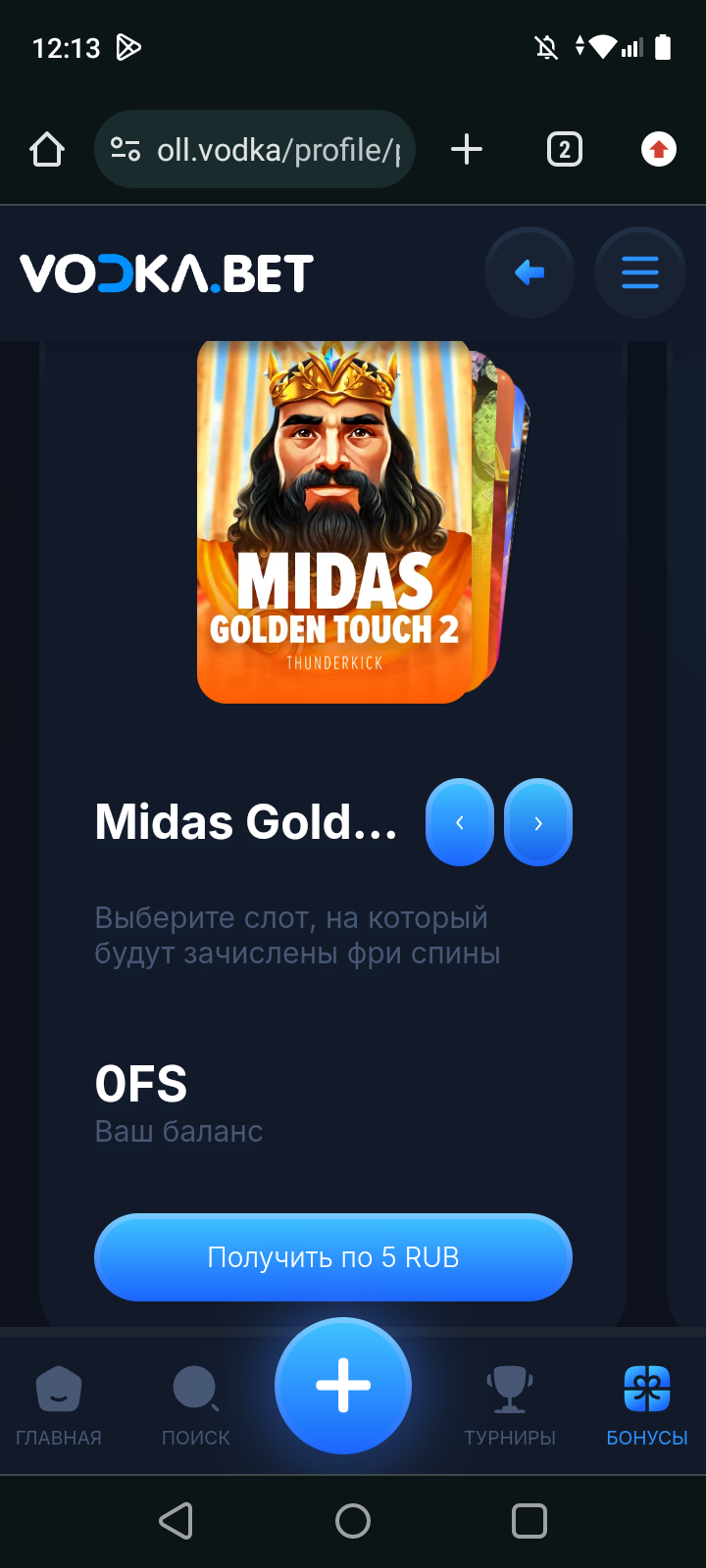Tap Получить по 5 RUB button
This screenshot has width=706, height=1568.
333,1257
